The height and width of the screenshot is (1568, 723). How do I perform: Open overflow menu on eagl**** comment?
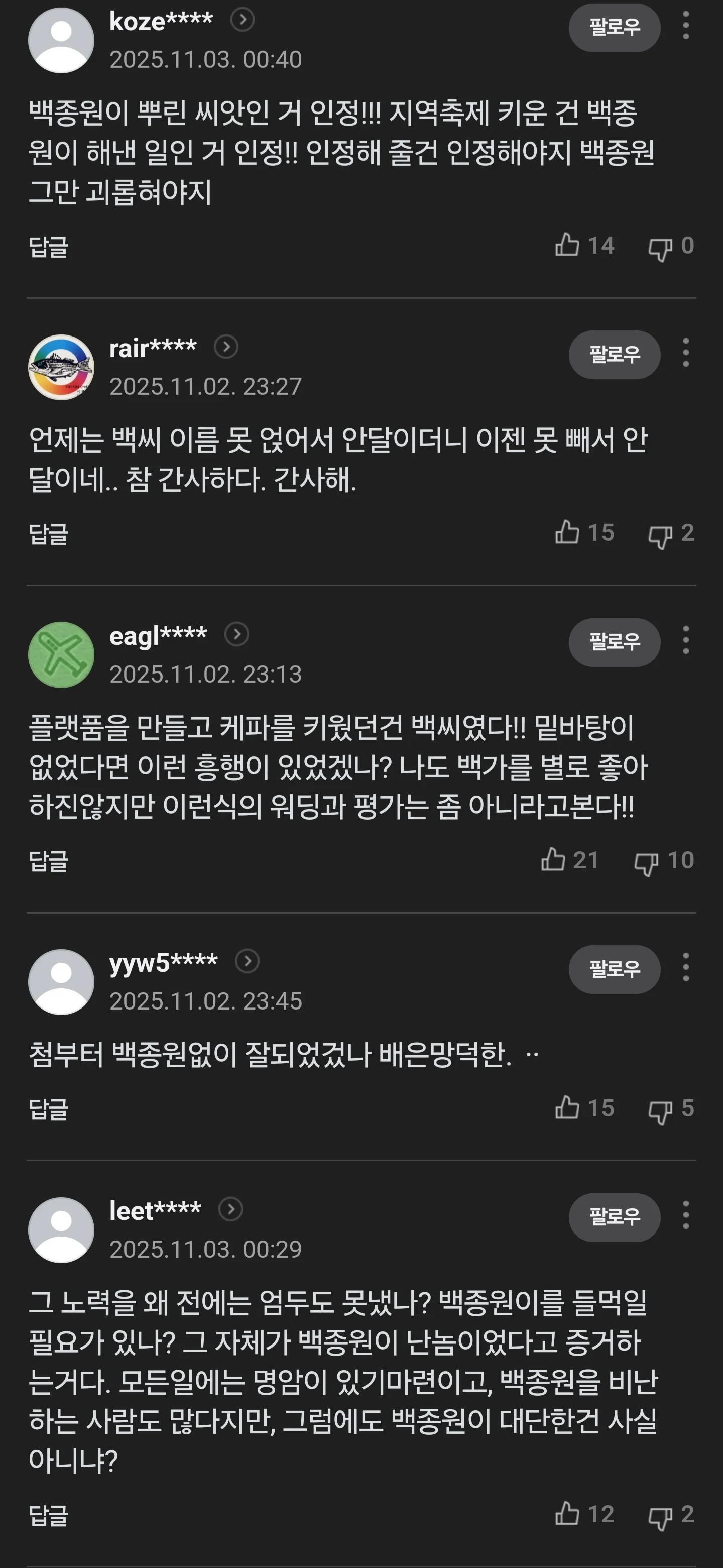pyautogui.click(x=686, y=640)
